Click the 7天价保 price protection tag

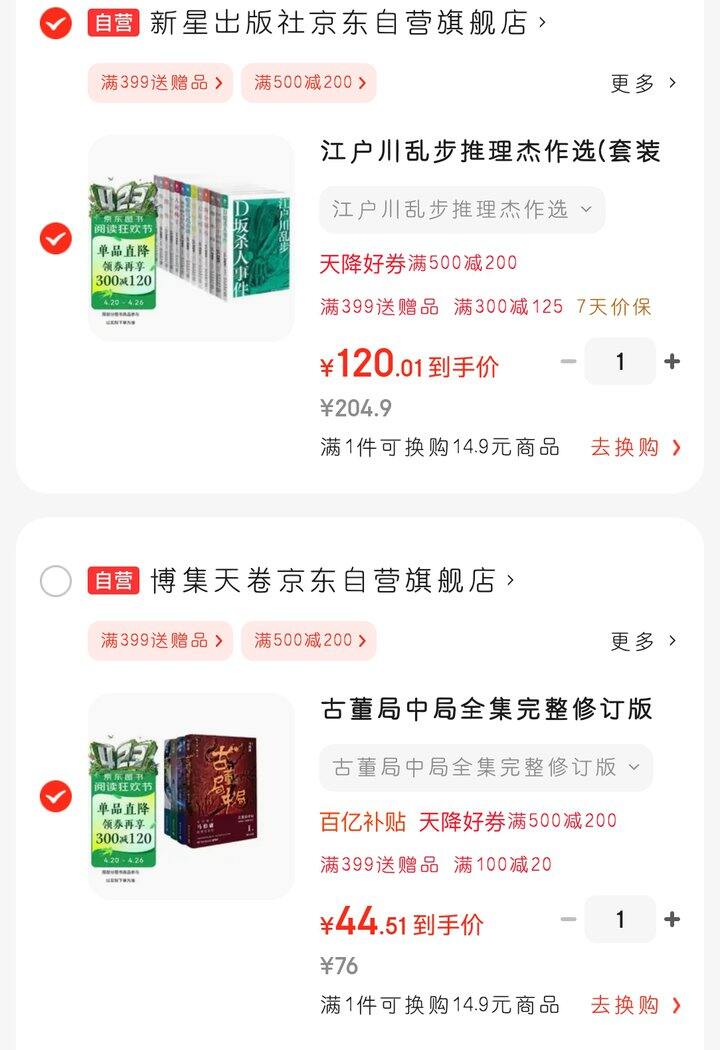coord(614,308)
